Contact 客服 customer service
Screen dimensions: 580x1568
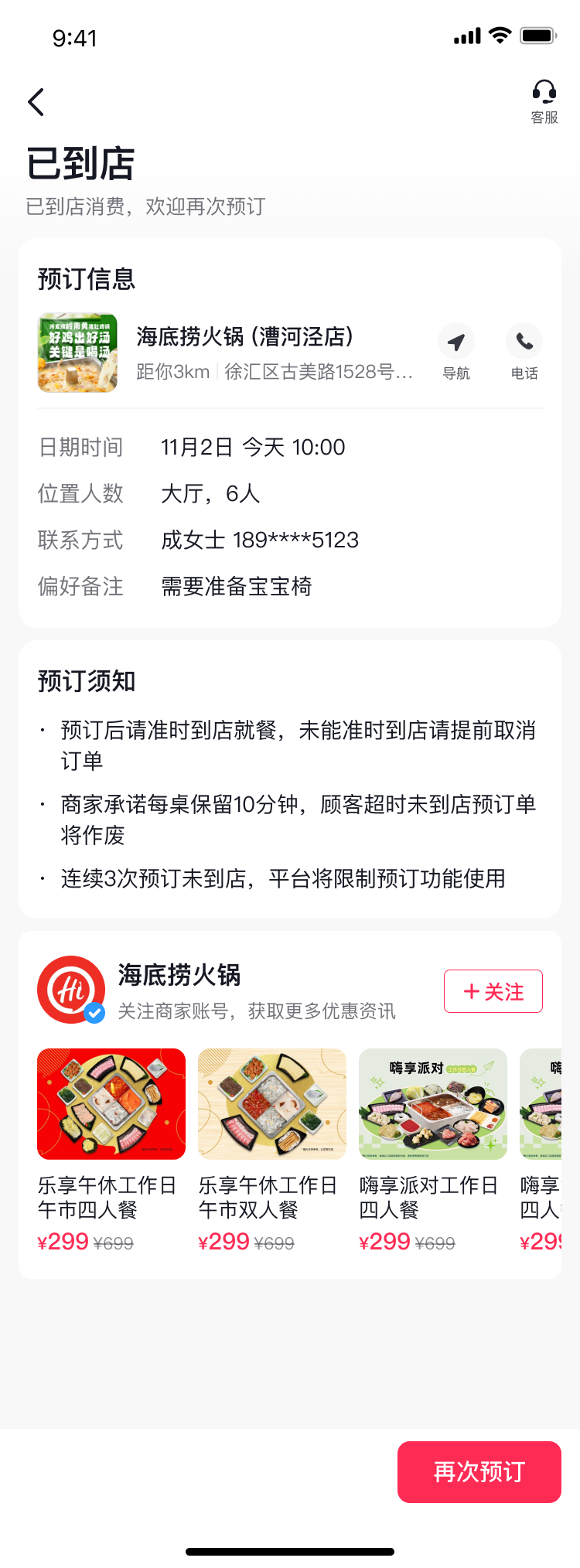(x=544, y=101)
